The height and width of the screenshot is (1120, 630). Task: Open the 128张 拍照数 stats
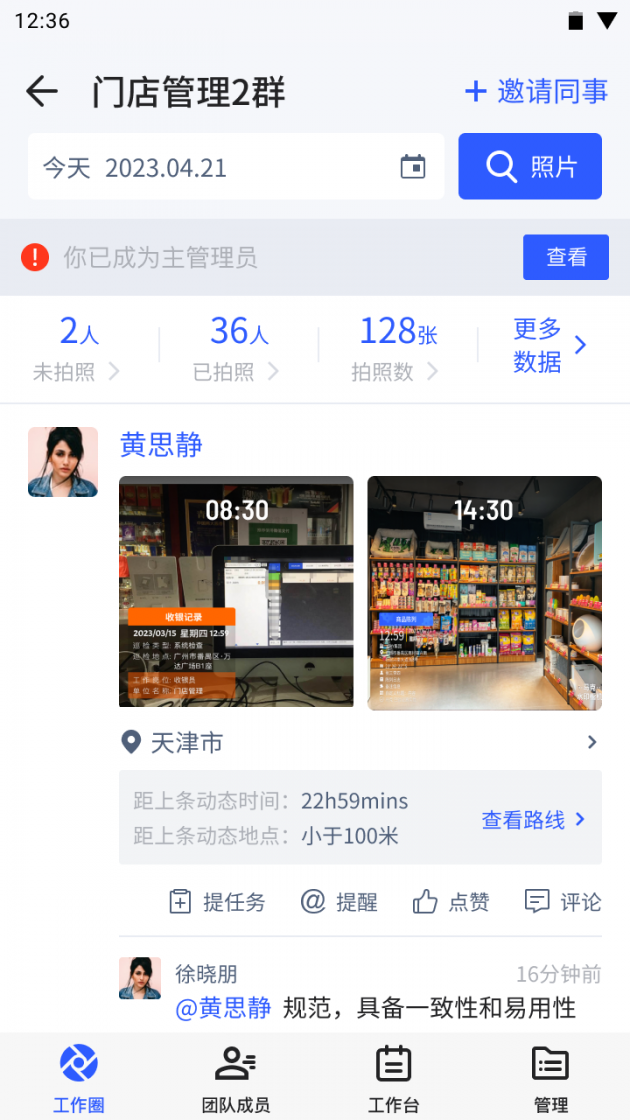(398, 347)
